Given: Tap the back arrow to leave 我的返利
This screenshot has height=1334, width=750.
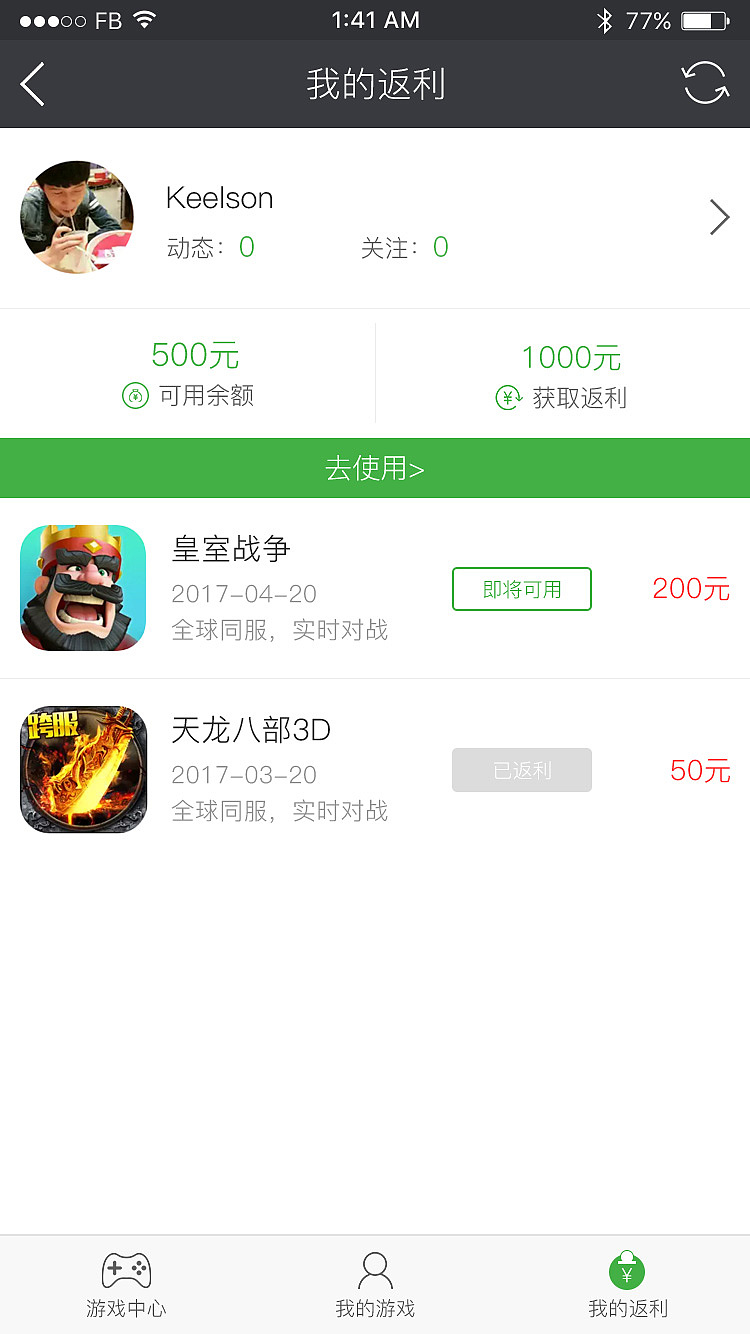Looking at the screenshot, I should coord(33,84).
